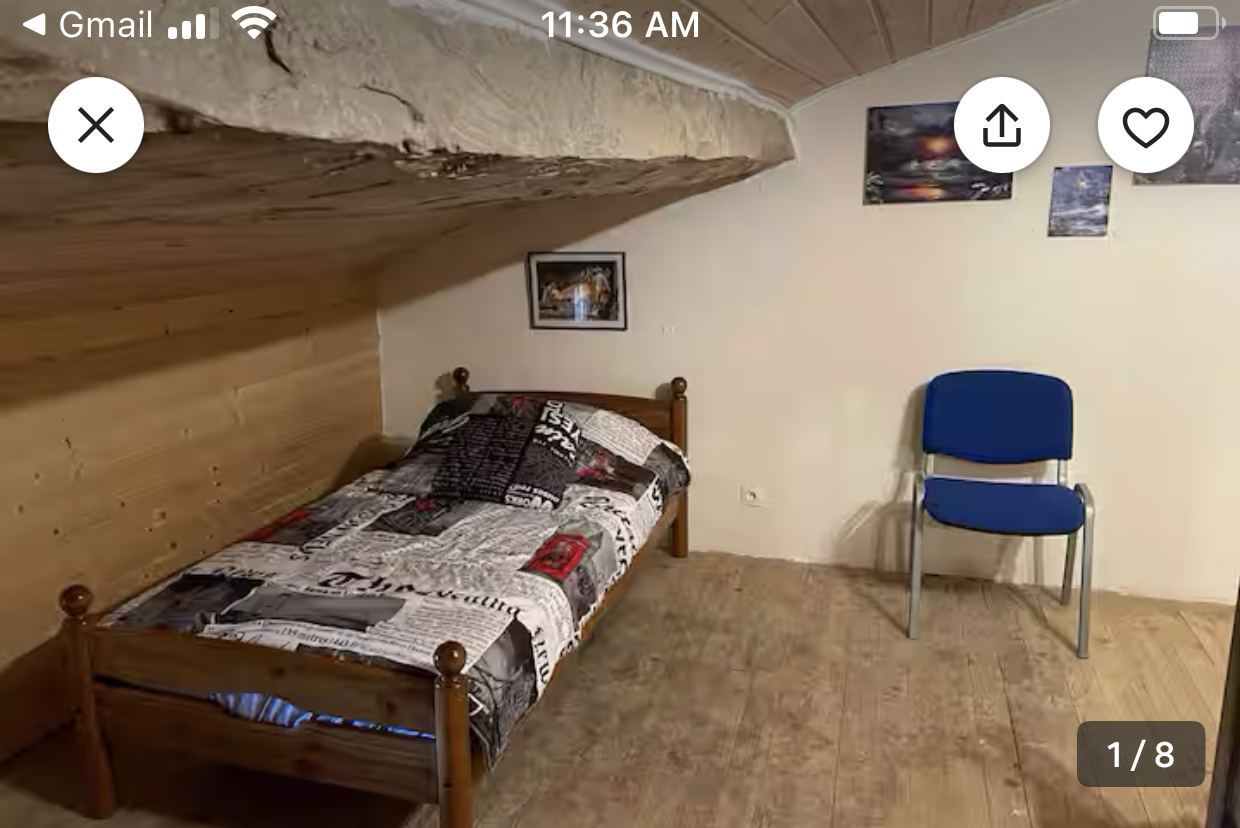
Task: Return to Gmail via back link
Action: (x=88, y=24)
